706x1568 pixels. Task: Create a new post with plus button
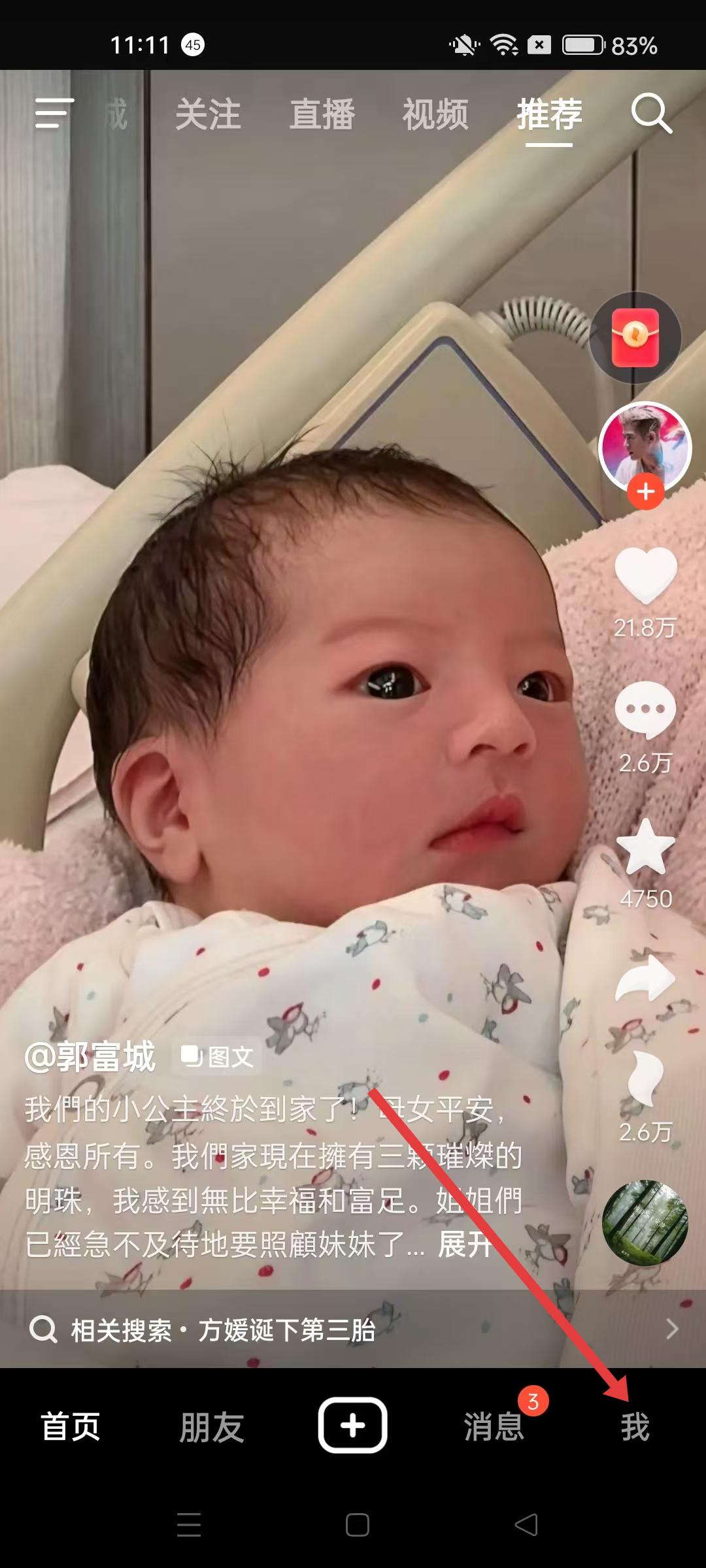click(353, 1426)
